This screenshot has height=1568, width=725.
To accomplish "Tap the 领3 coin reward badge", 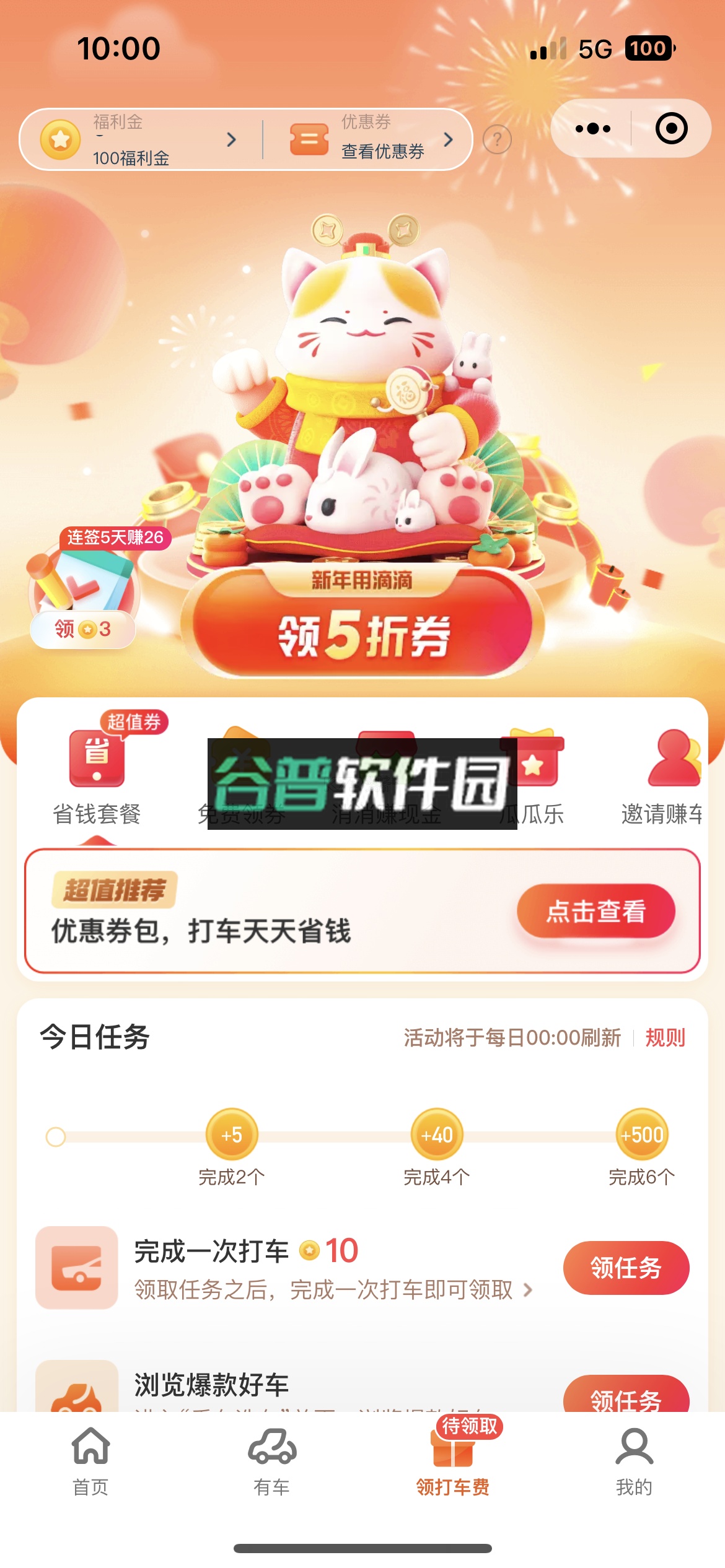I will (82, 629).
